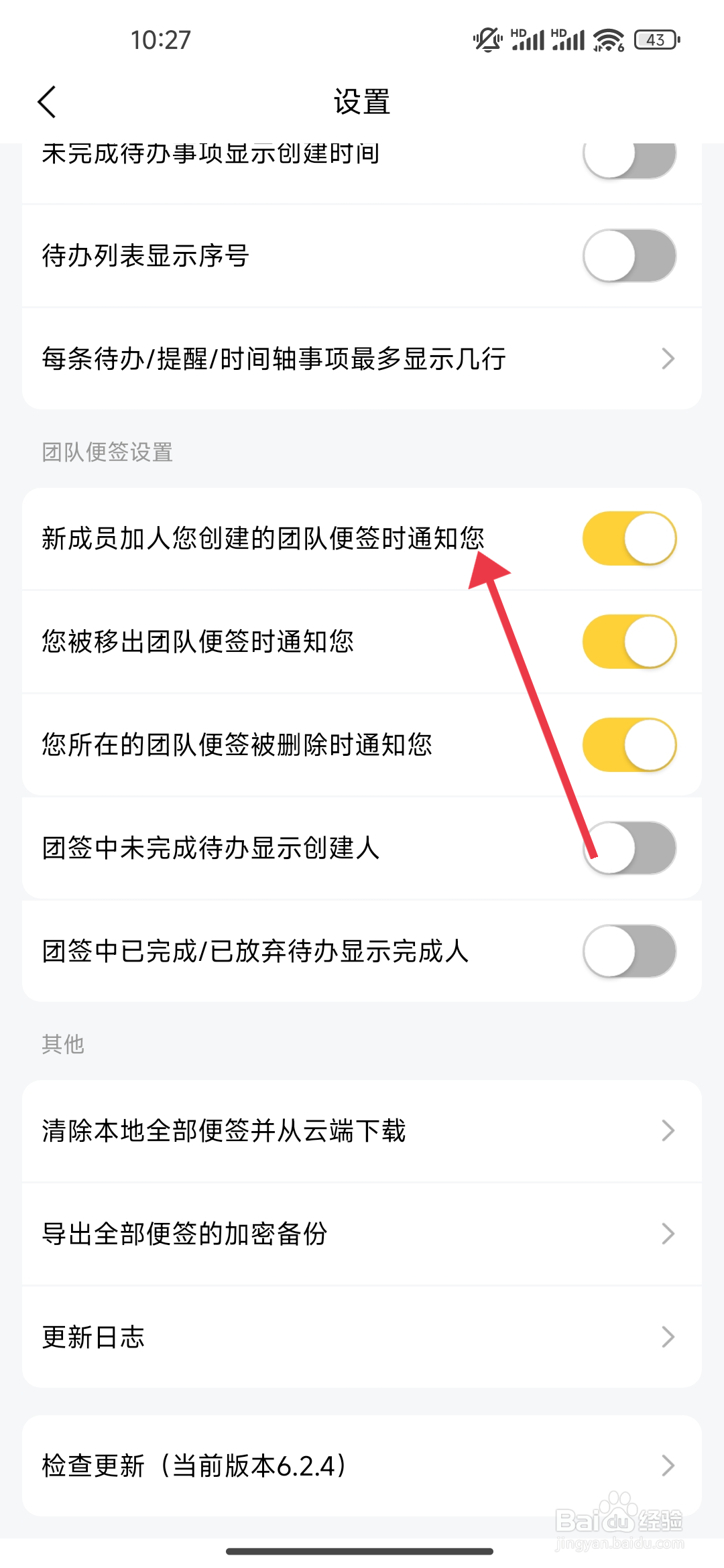724x1568 pixels.
Task: Tap the battery indicator showing 43
Action: pyautogui.click(x=654, y=40)
